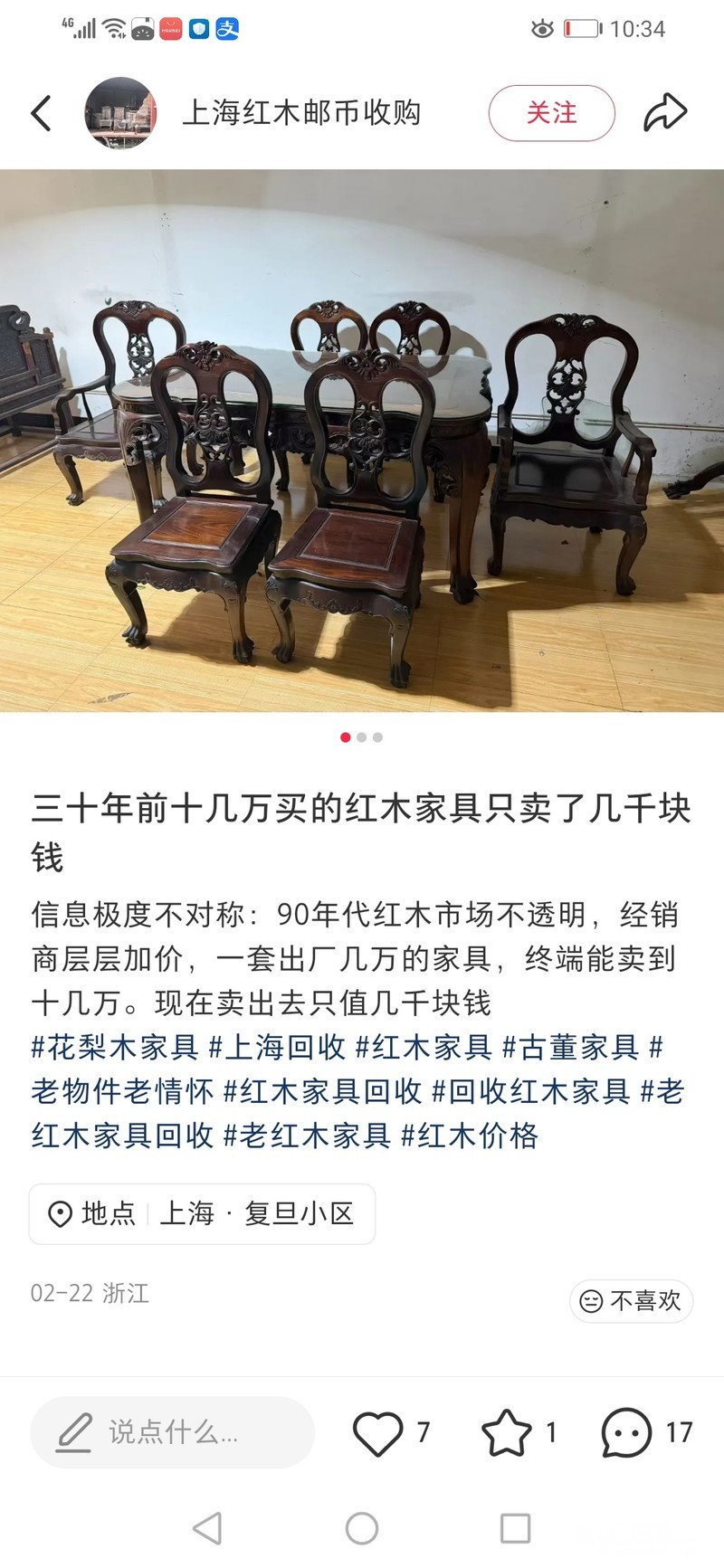Tap the 说点什么 comment field
Screen dimensions: 724x1568
172,1432
